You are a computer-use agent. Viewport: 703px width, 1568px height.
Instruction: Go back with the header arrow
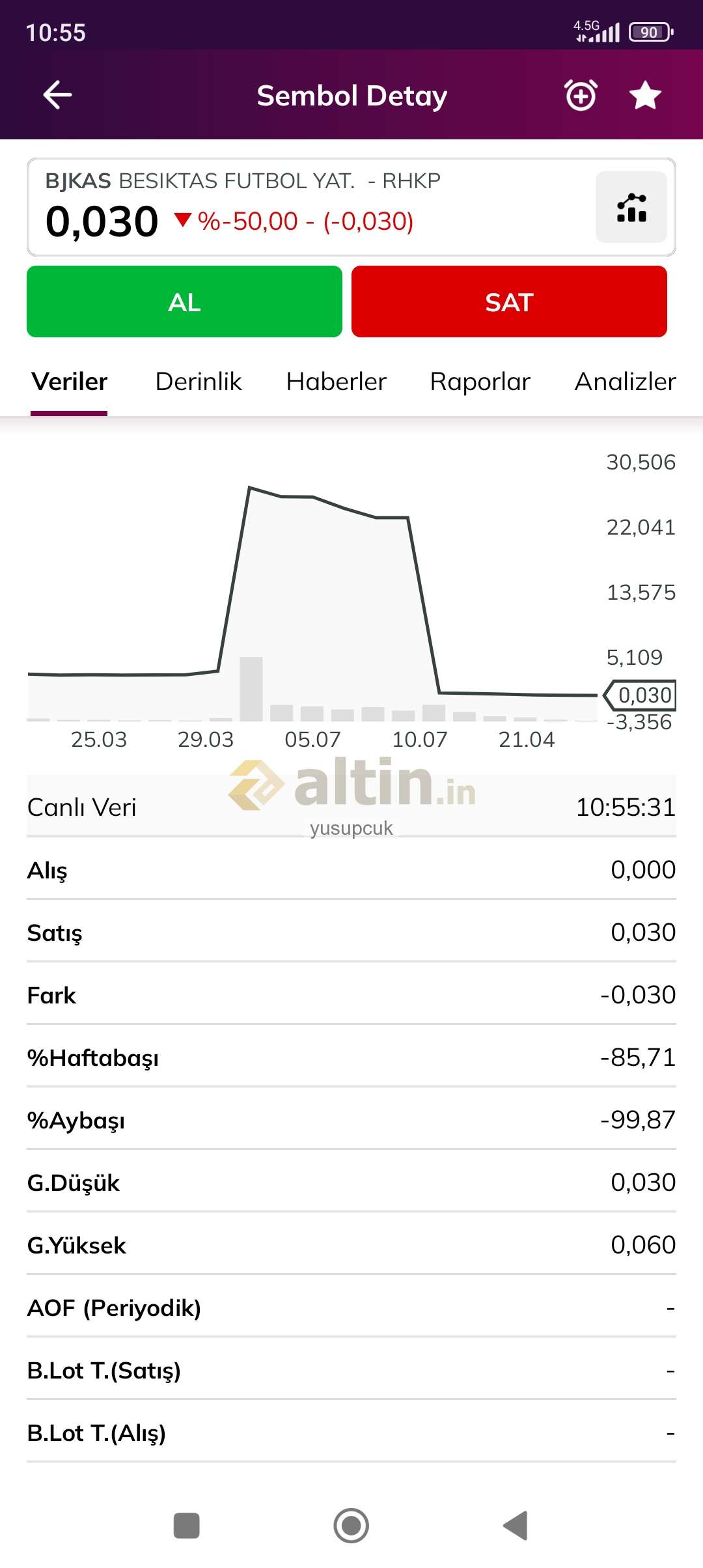57,95
